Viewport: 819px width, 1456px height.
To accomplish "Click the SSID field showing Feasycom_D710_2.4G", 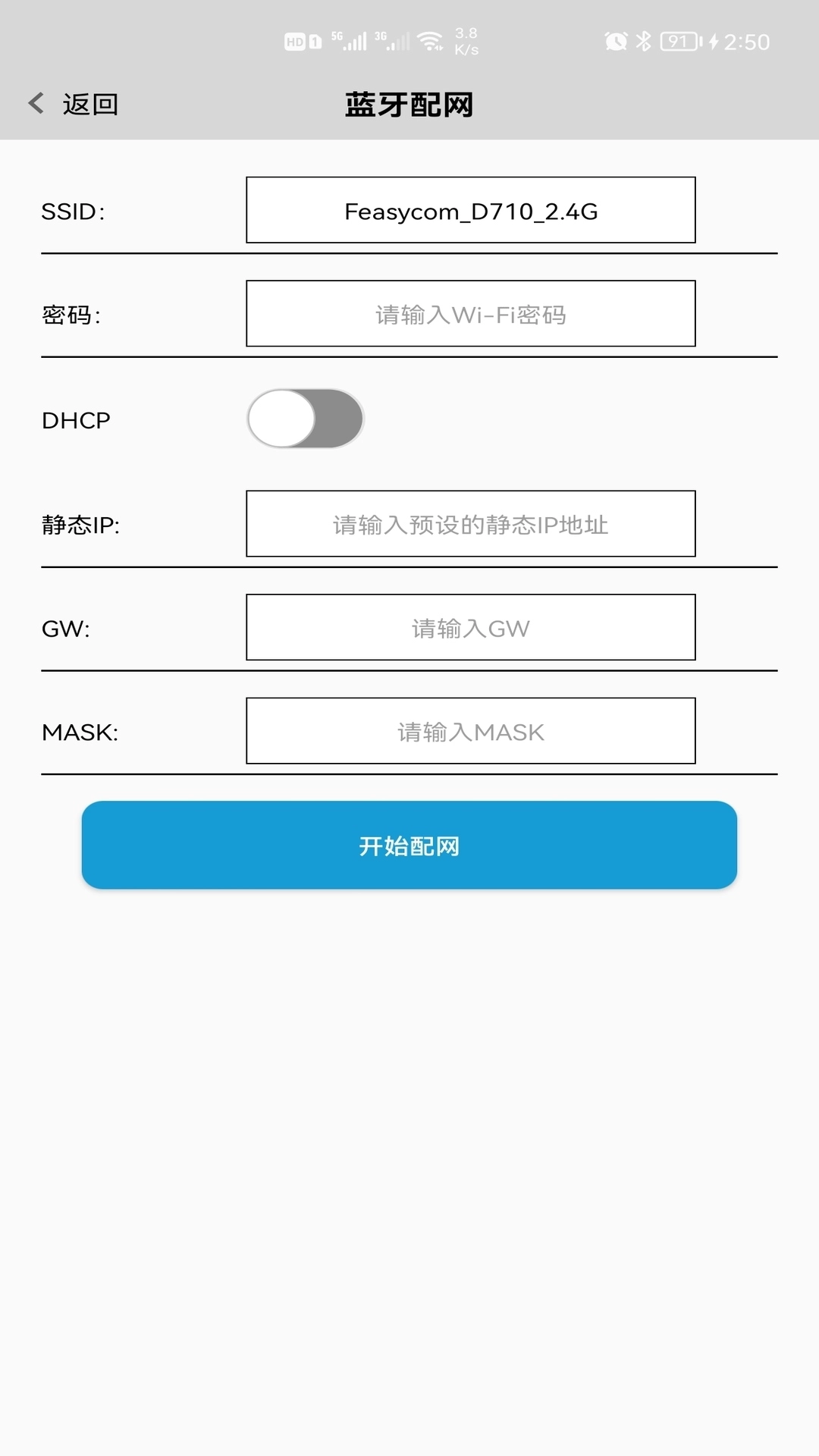I will coord(471,210).
